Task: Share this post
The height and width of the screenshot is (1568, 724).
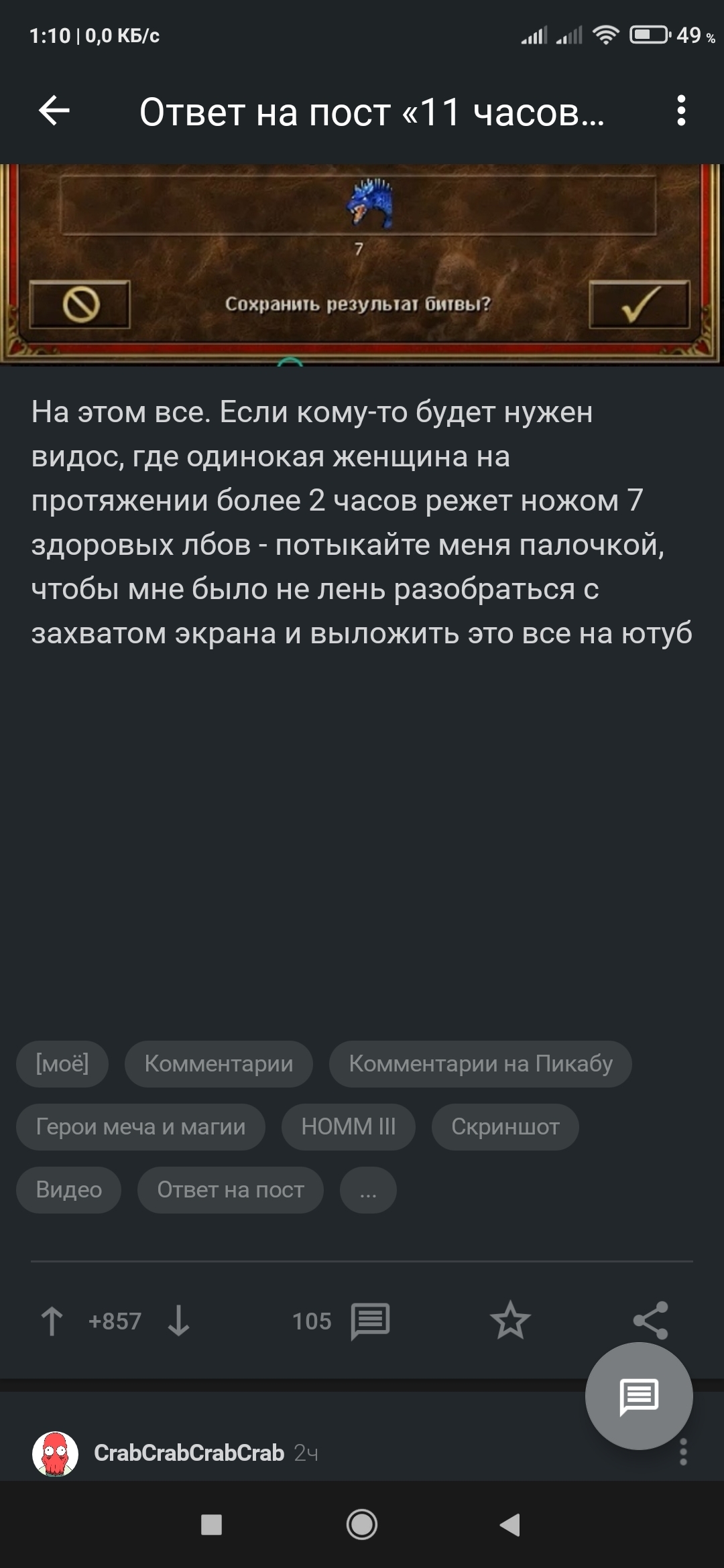Action: click(x=650, y=1320)
